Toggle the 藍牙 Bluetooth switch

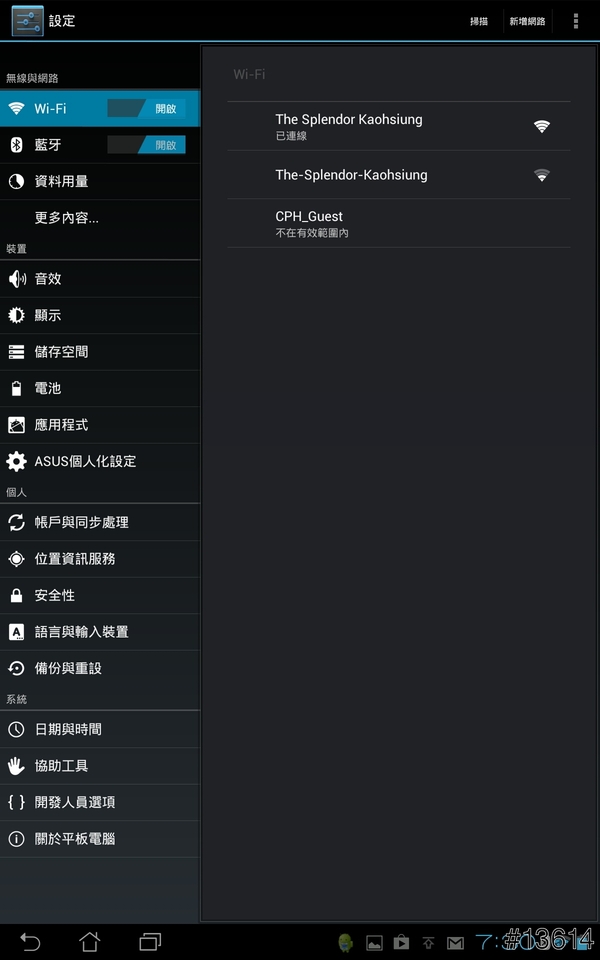146,145
